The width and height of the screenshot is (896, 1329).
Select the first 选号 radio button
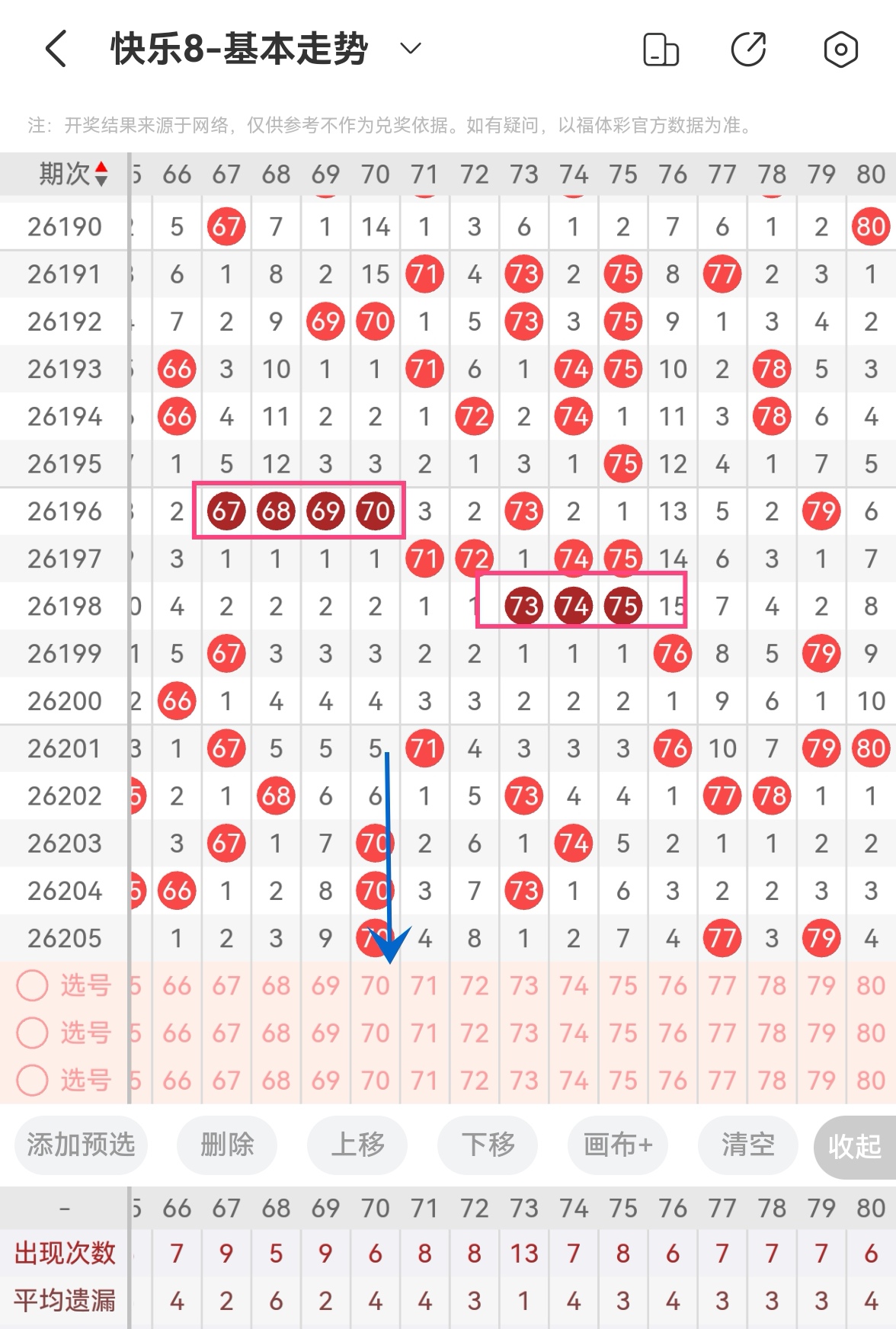[x=33, y=985]
